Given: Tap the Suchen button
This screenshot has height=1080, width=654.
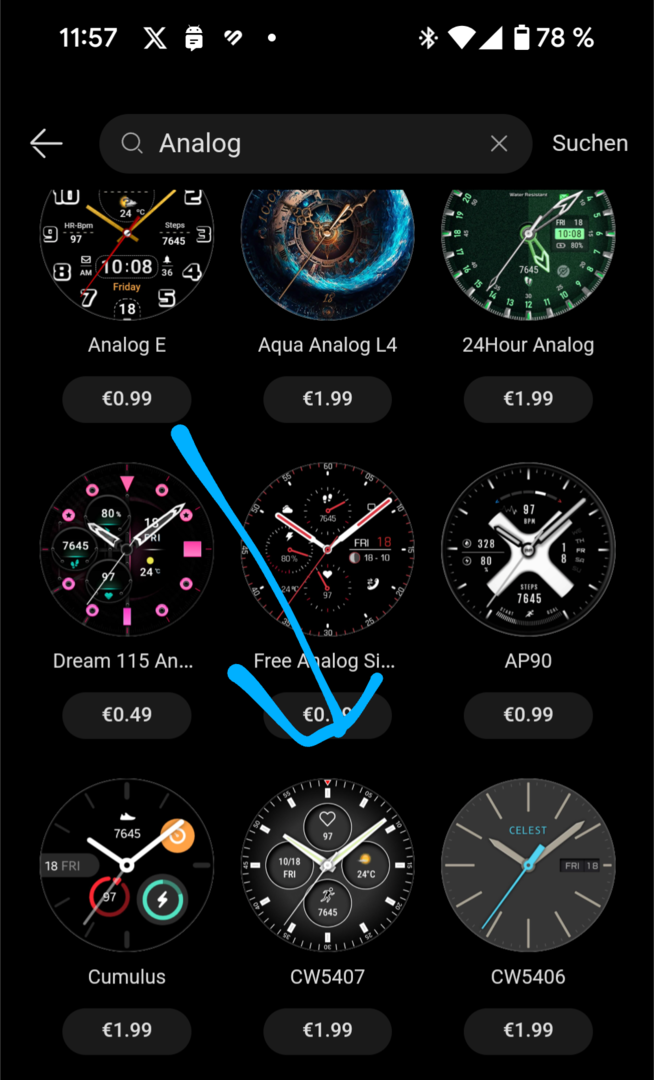Looking at the screenshot, I should [590, 144].
